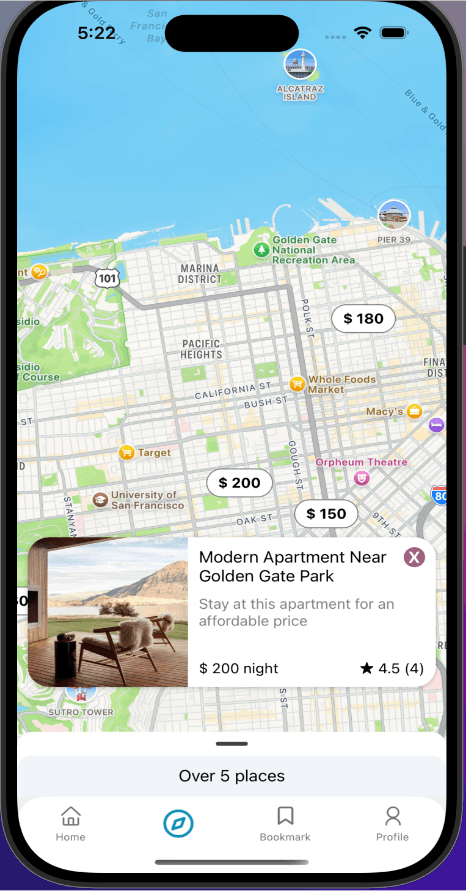470x892 pixels.
Task: Open the Profile tab
Action: pyautogui.click(x=393, y=824)
